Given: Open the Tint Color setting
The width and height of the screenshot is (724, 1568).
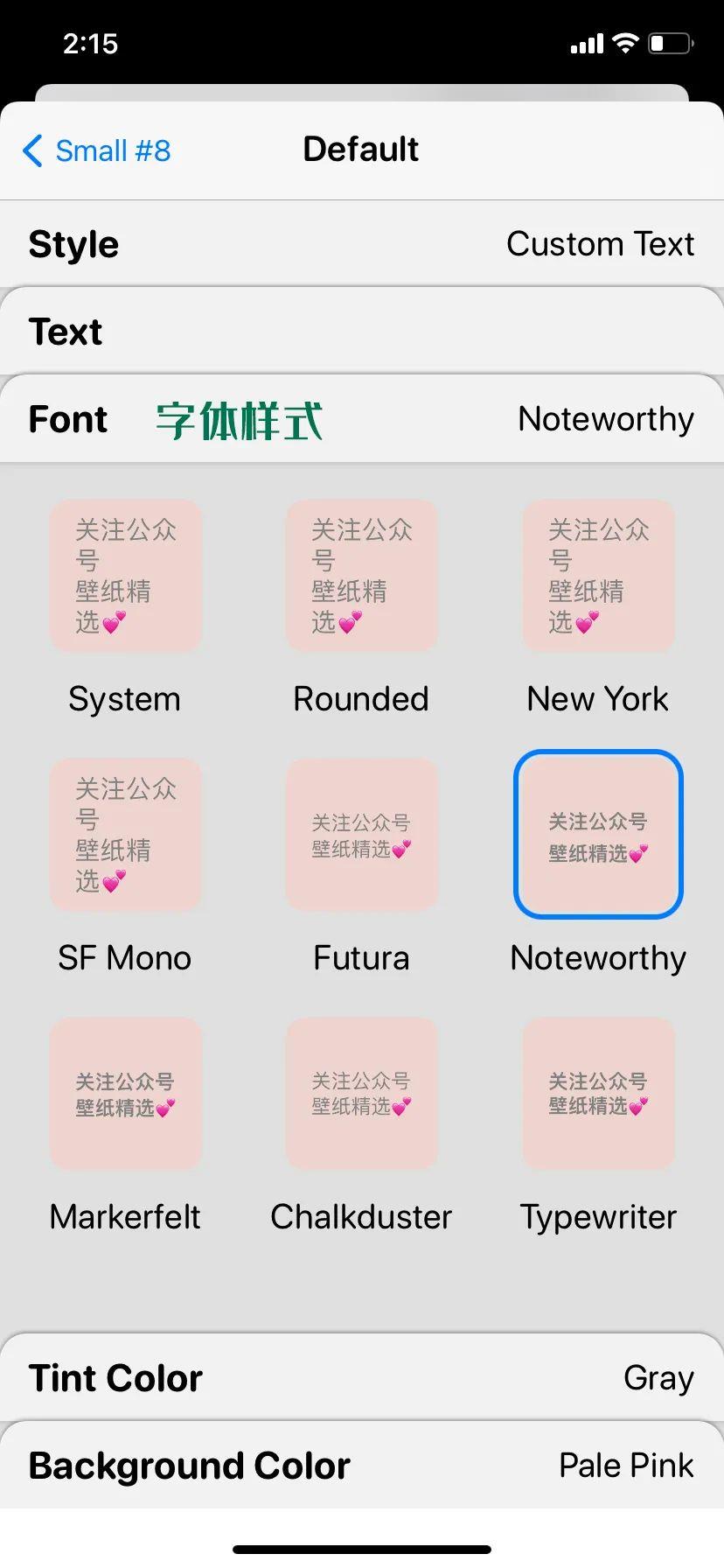Looking at the screenshot, I should [362, 1378].
